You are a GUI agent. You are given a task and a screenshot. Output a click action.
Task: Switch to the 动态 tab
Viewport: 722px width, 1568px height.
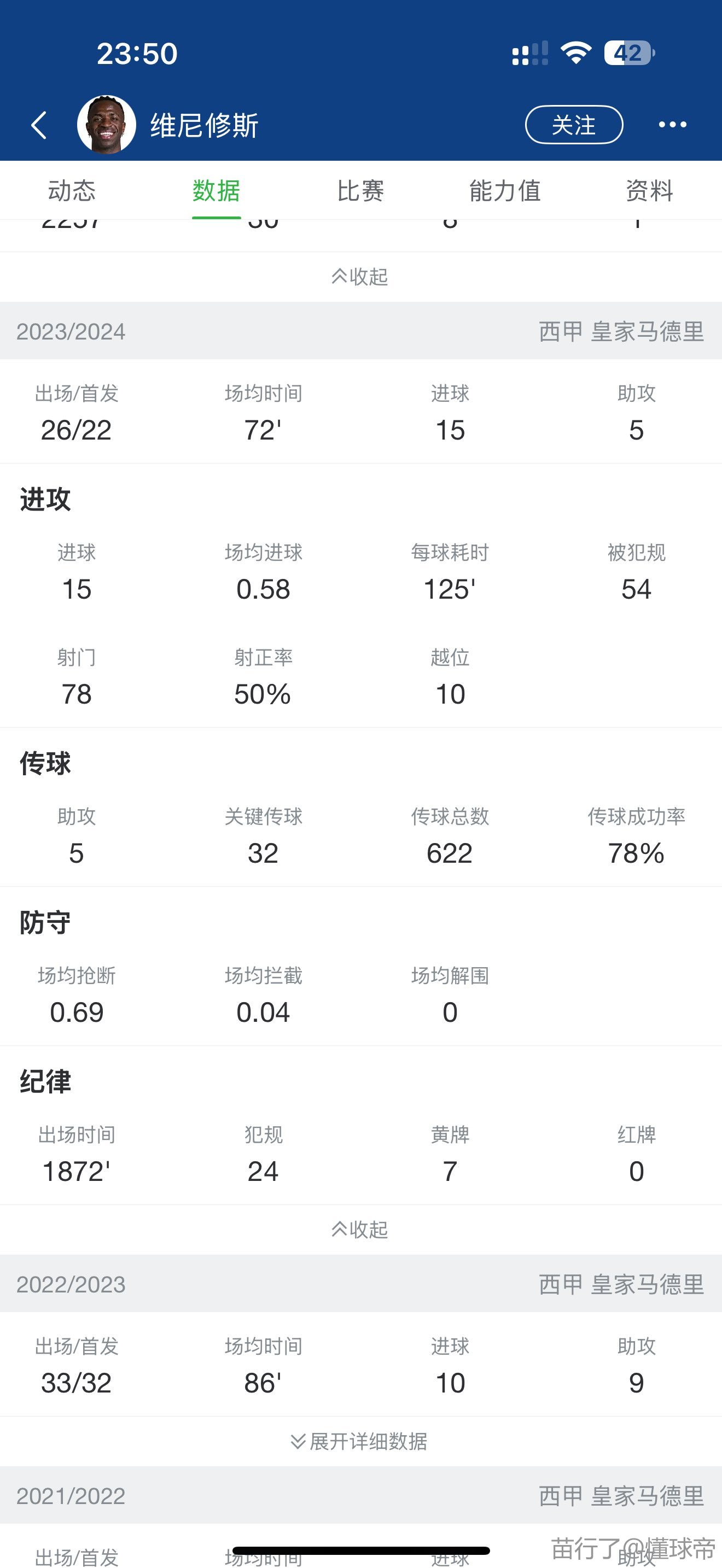coord(72,190)
